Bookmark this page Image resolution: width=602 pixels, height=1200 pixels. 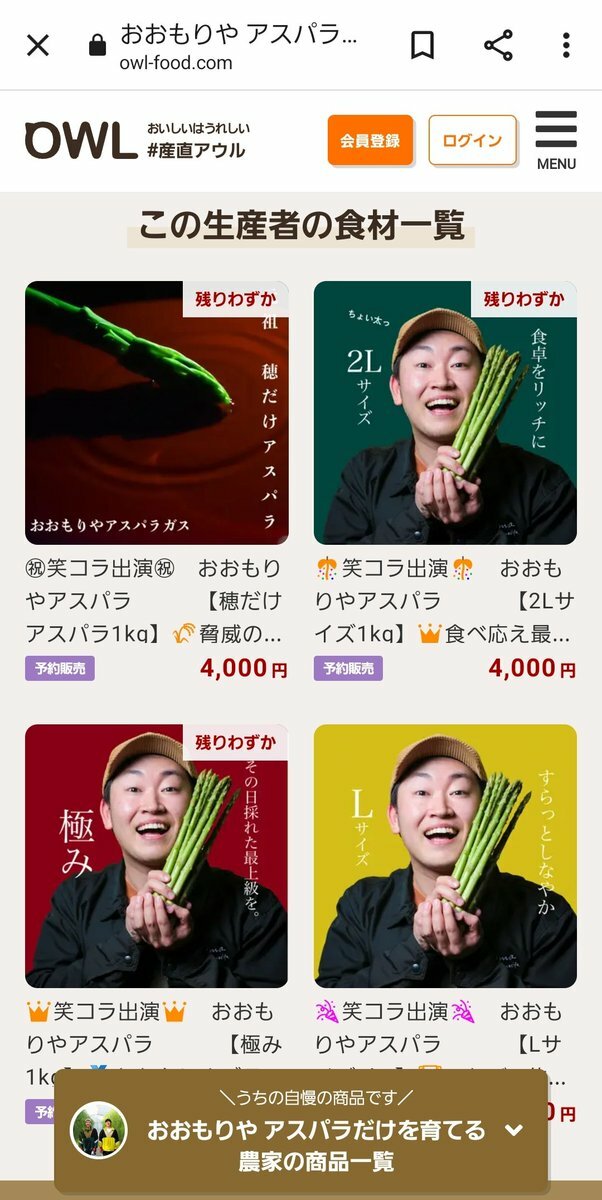pos(423,45)
